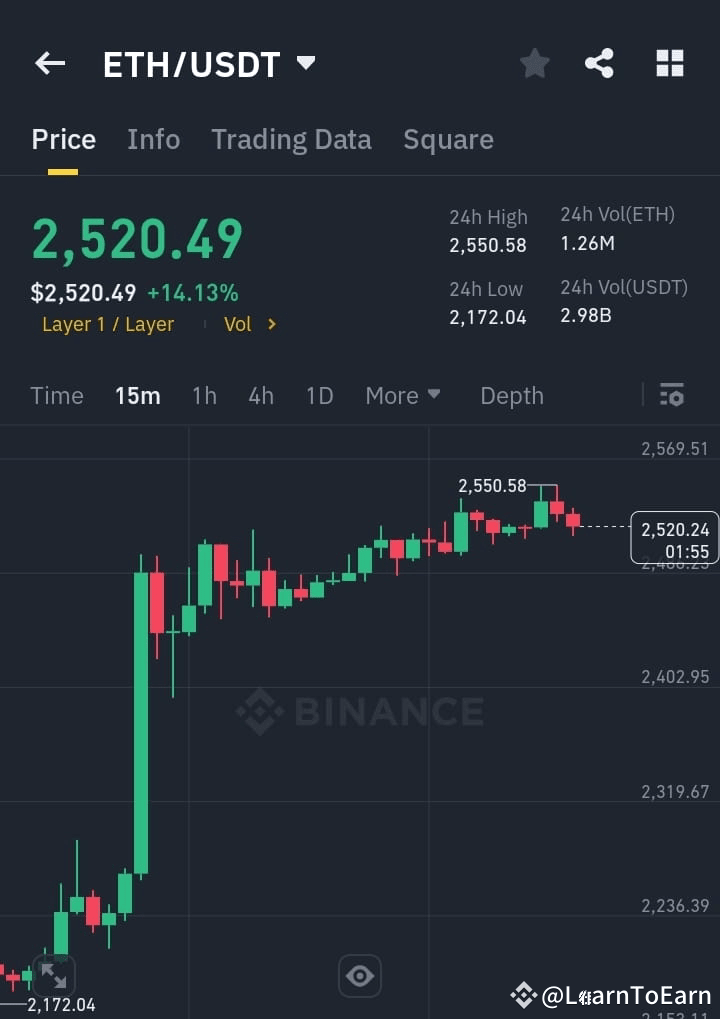
Task: Enable the 1h interval view
Action: point(204,395)
